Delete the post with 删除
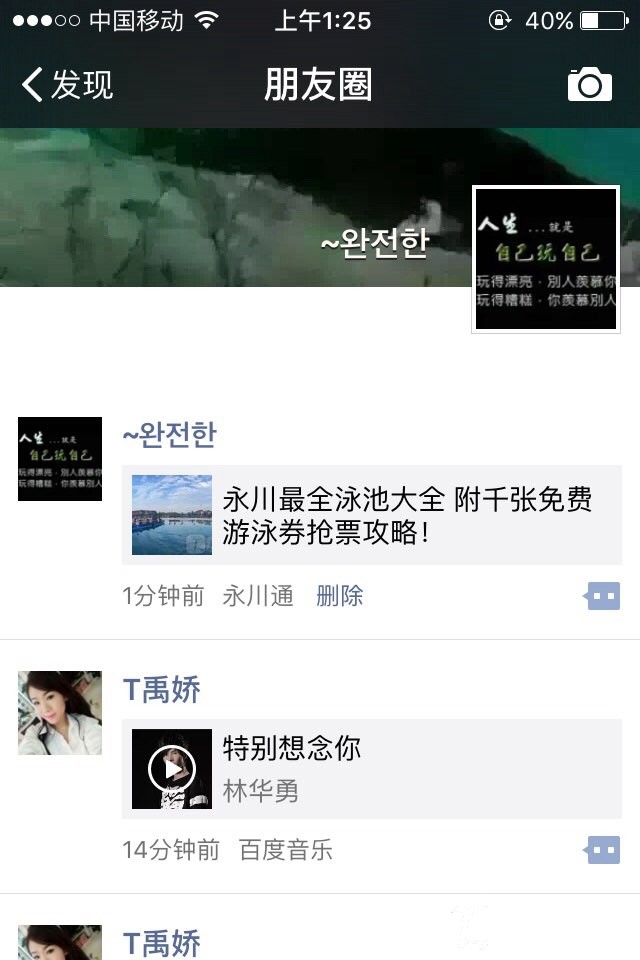Image resolution: width=640 pixels, height=960 pixels. pos(339,597)
